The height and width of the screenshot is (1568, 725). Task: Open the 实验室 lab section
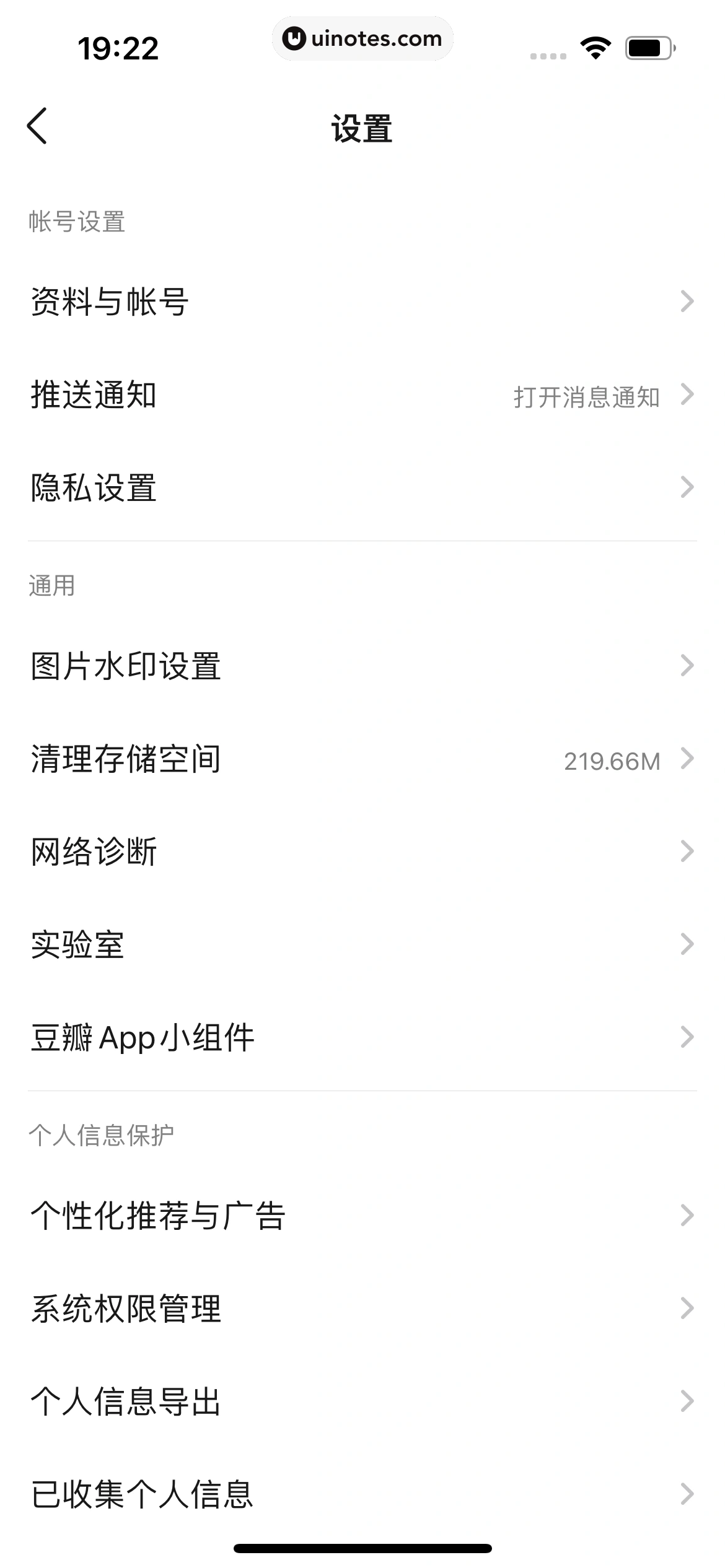[362, 944]
